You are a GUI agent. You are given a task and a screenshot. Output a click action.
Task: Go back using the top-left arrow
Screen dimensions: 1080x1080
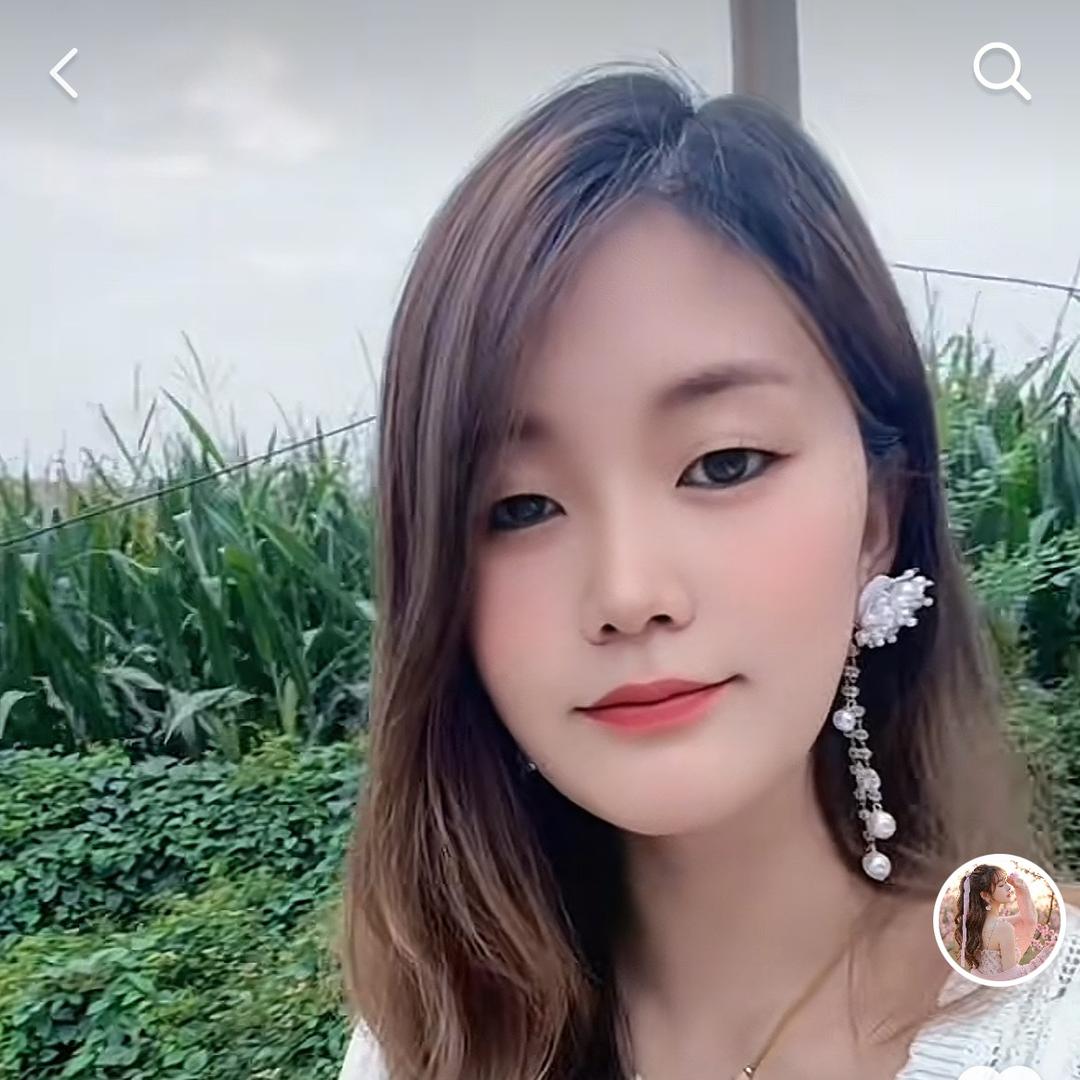(x=64, y=74)
